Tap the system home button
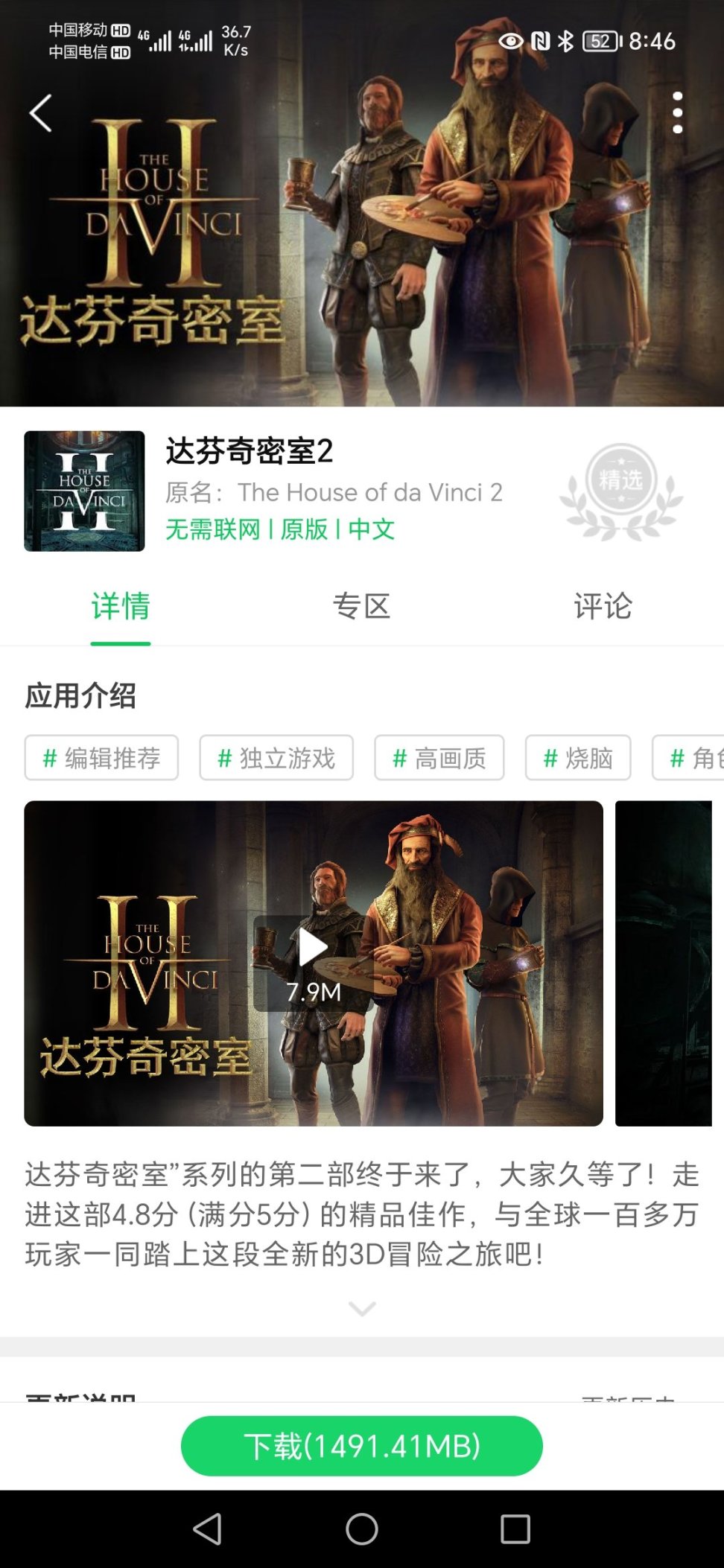Viewport: 724px width, 1568px height. tap(362, 1529)
